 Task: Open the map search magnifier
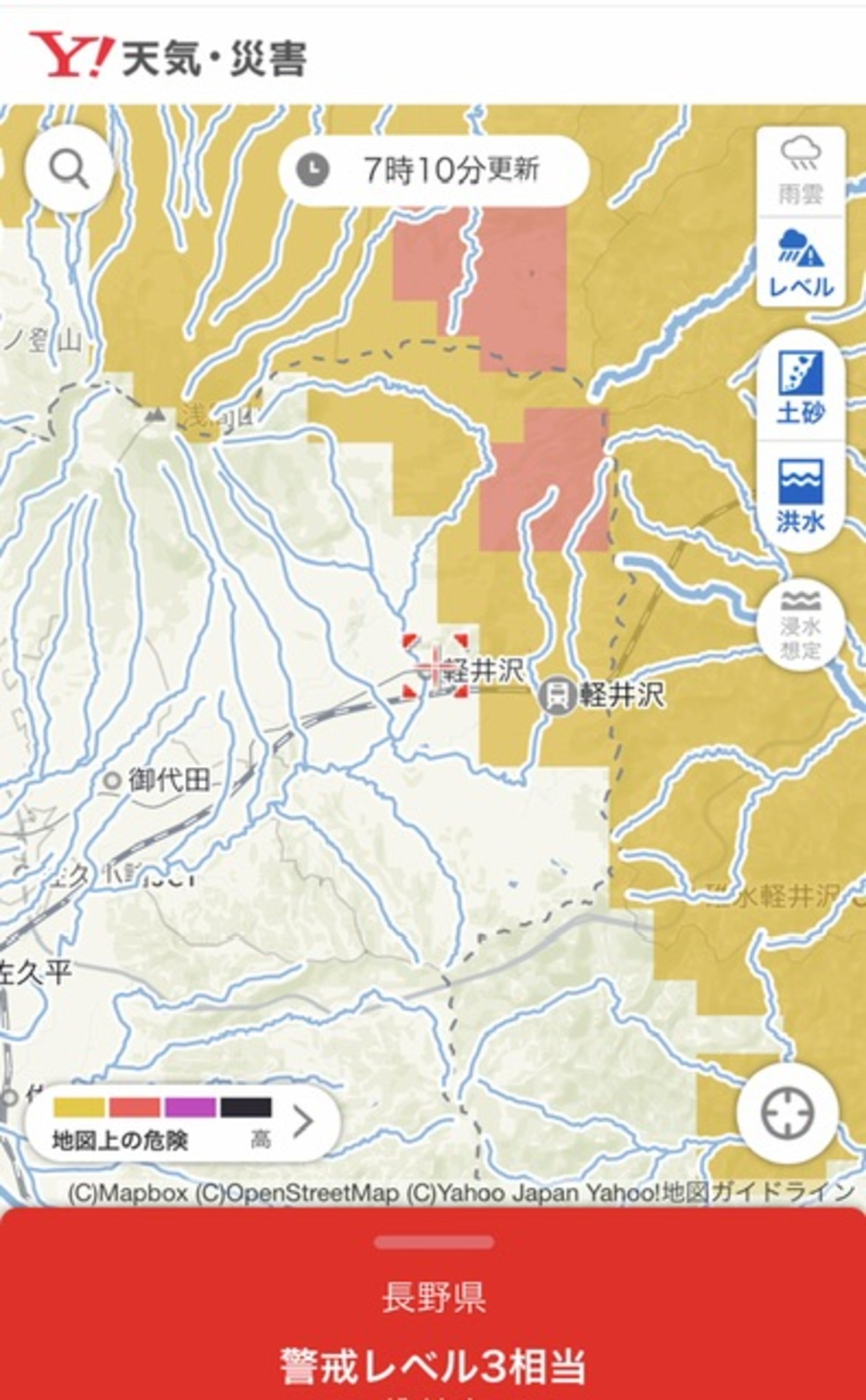[x=69, y=169]
